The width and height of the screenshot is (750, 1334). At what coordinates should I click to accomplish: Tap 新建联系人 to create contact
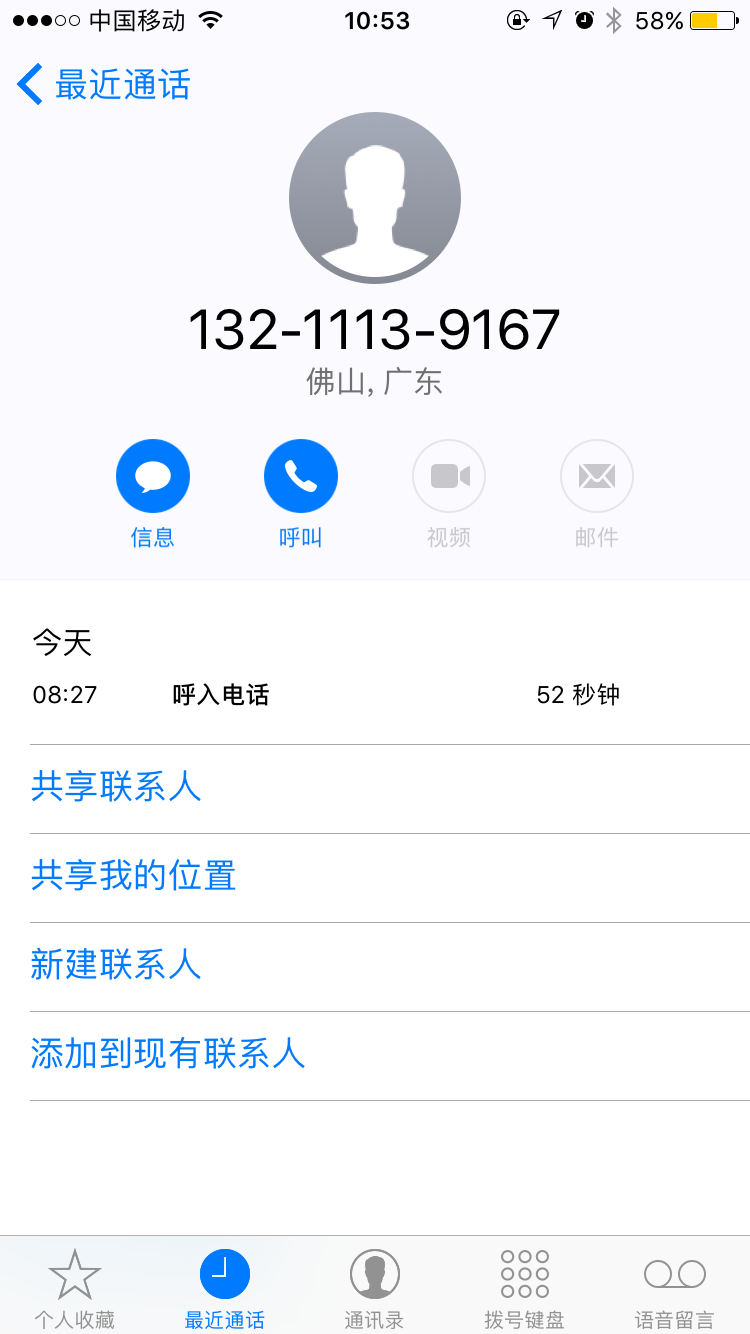pyautogui.click(x=116, y=966)
